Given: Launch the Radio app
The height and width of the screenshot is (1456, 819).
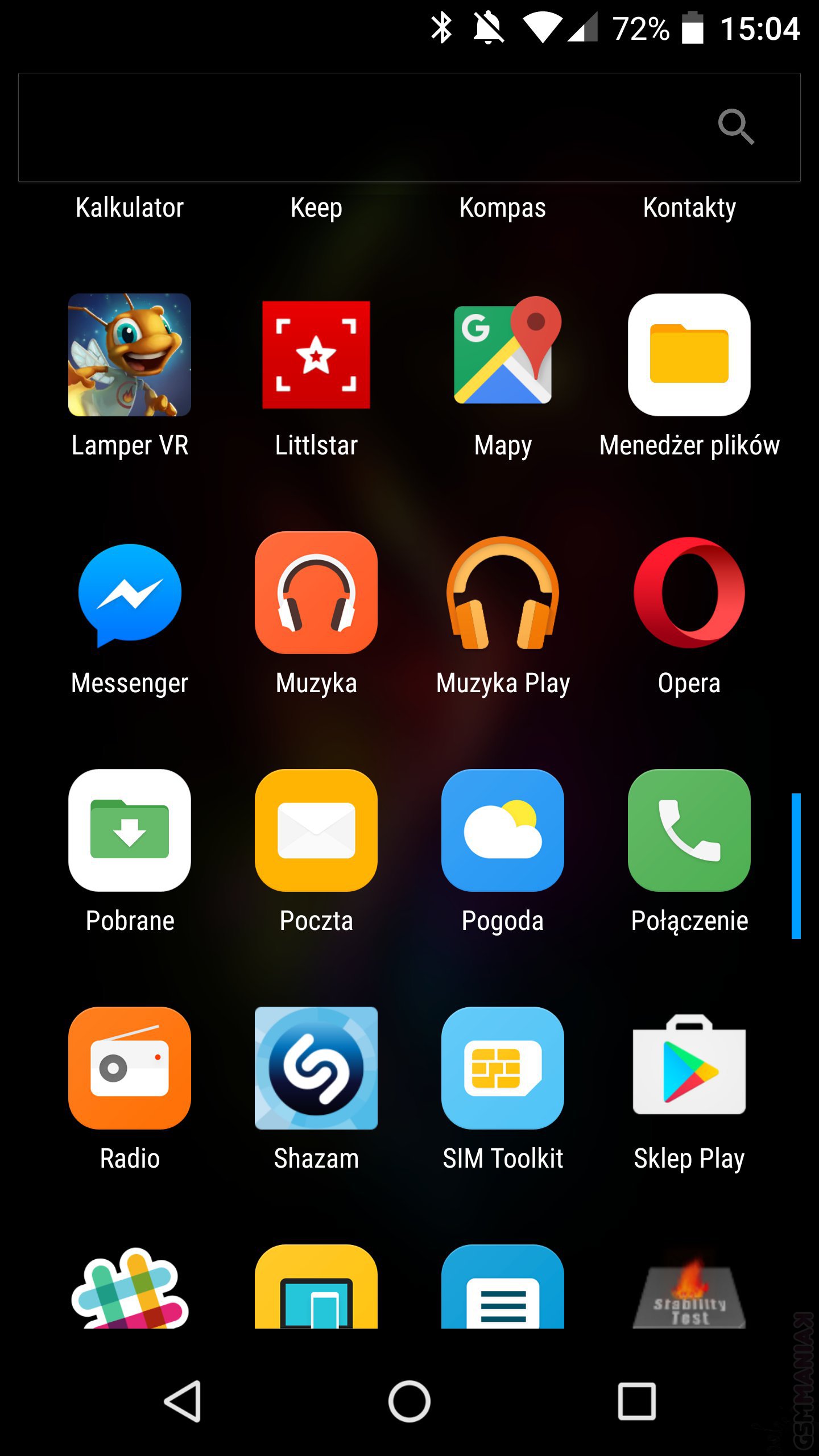Looking at the screenshot, I should pos(130,1068).
